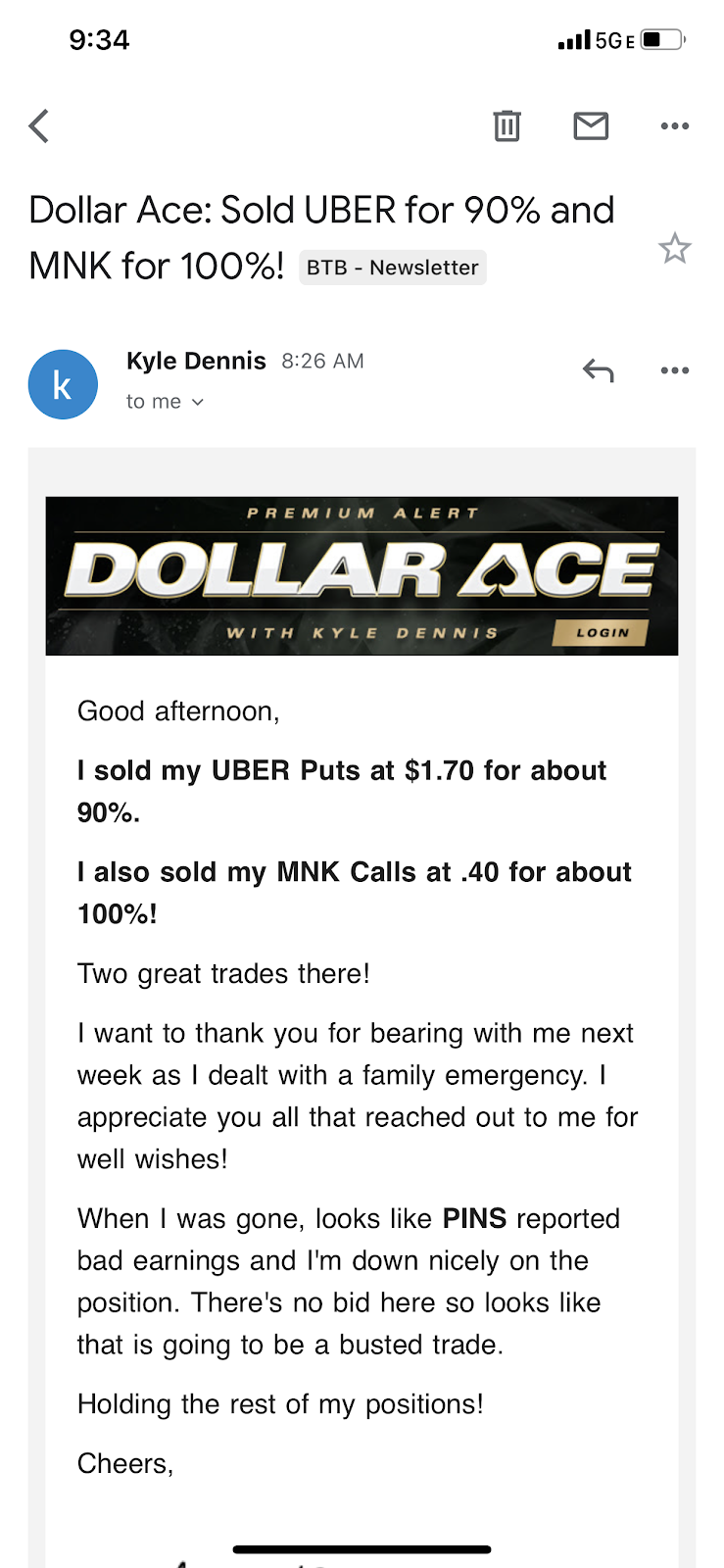This screenshot has width=724, height=1568.
Task: Star this Dollar Ace email
Action: tap(674, 248)
